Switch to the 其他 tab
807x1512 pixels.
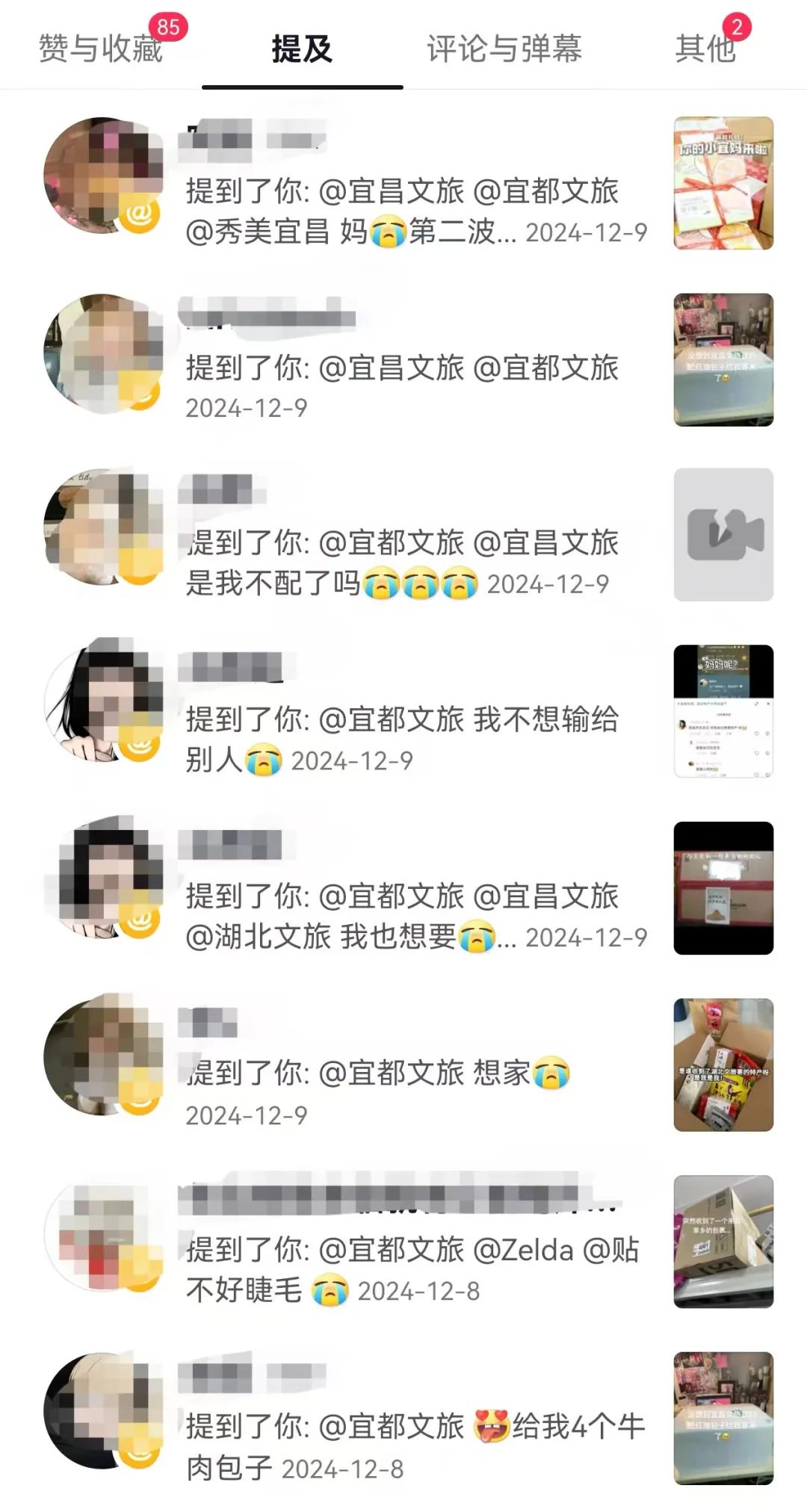[x=705, y=49]
